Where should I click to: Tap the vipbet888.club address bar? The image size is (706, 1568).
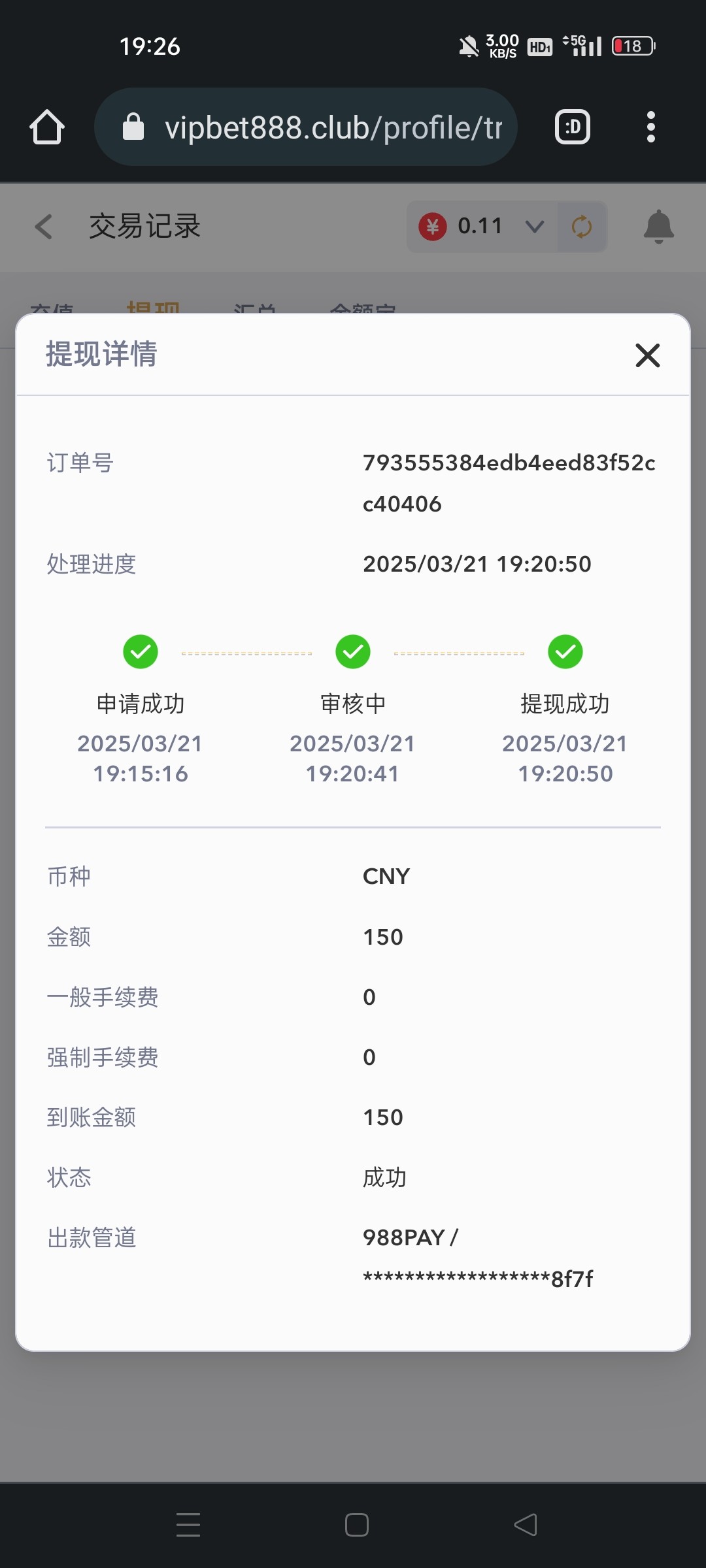pyautogui.click(x=306, y=127)
